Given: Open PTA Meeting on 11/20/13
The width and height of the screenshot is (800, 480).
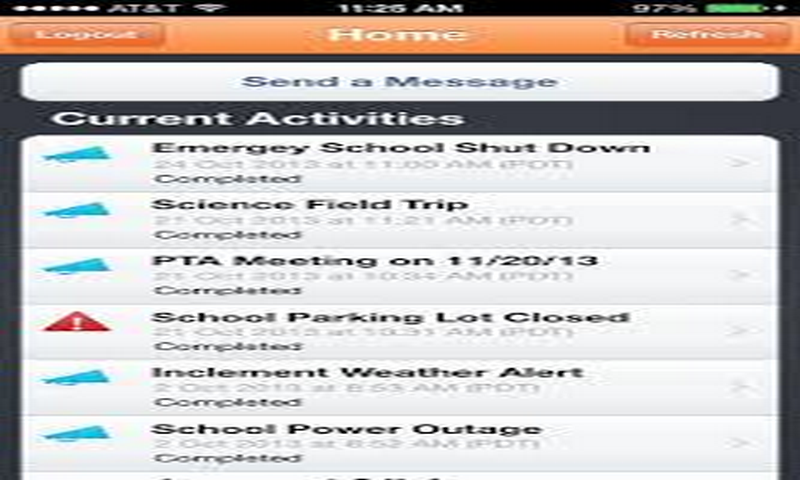Looking at the screenshot, I should (x=399, y=275).
